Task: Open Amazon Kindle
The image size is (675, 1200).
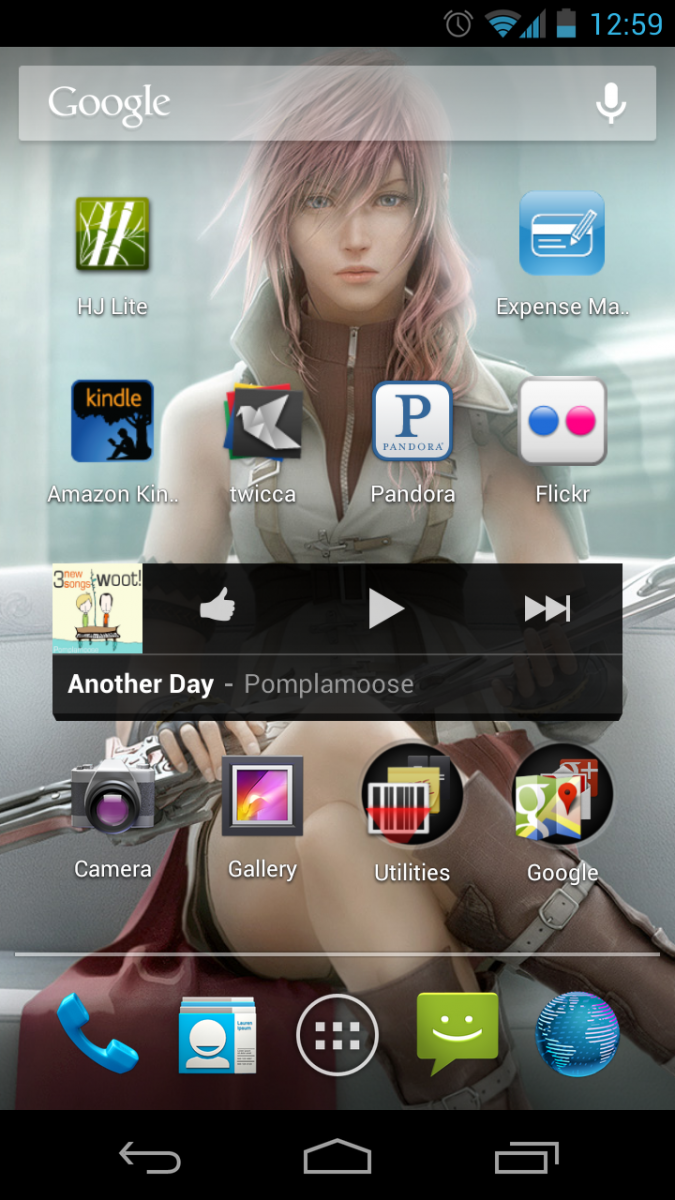Action: (112, 421)
